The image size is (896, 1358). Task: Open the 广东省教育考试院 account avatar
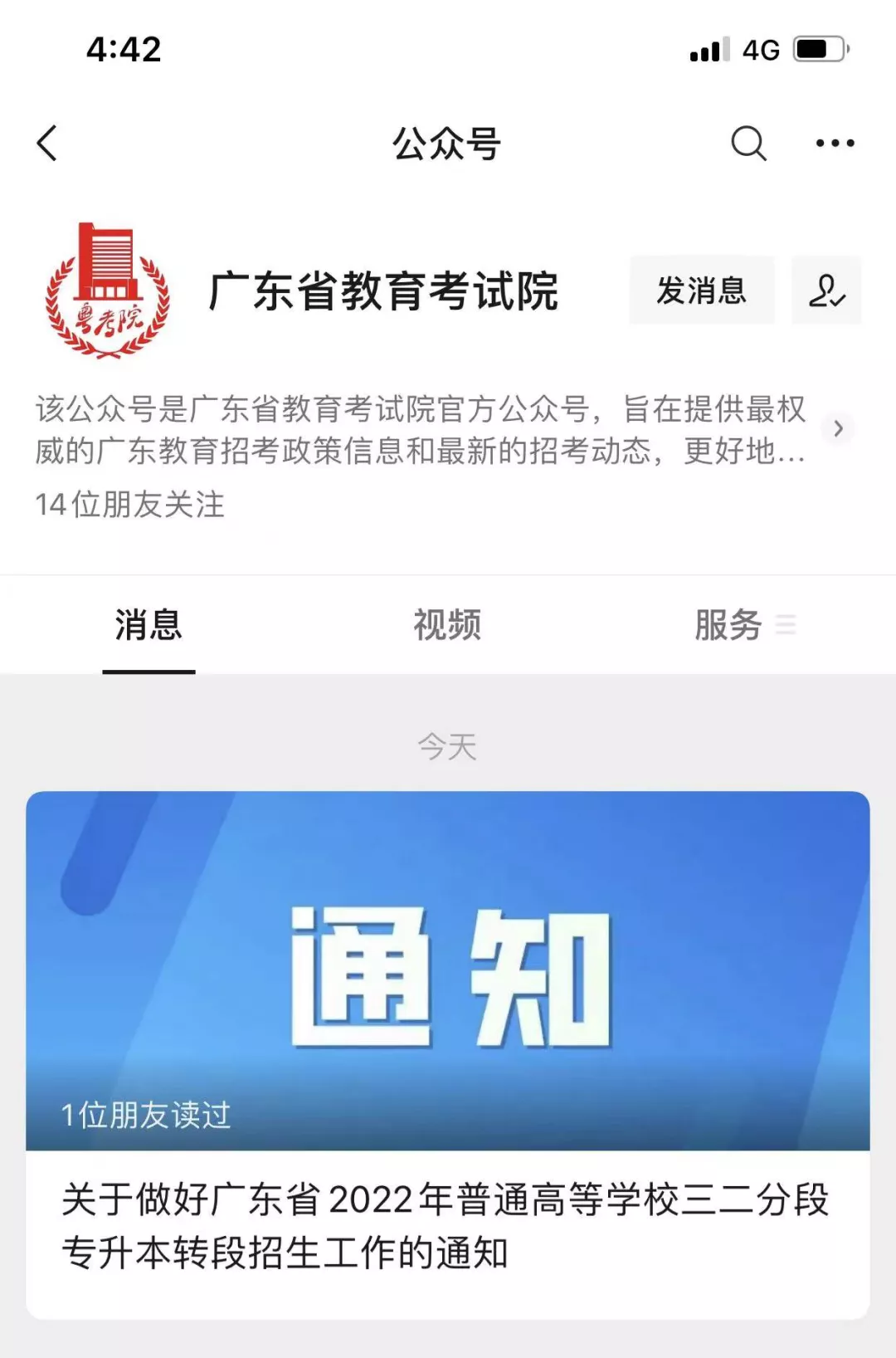click(107, 291)
